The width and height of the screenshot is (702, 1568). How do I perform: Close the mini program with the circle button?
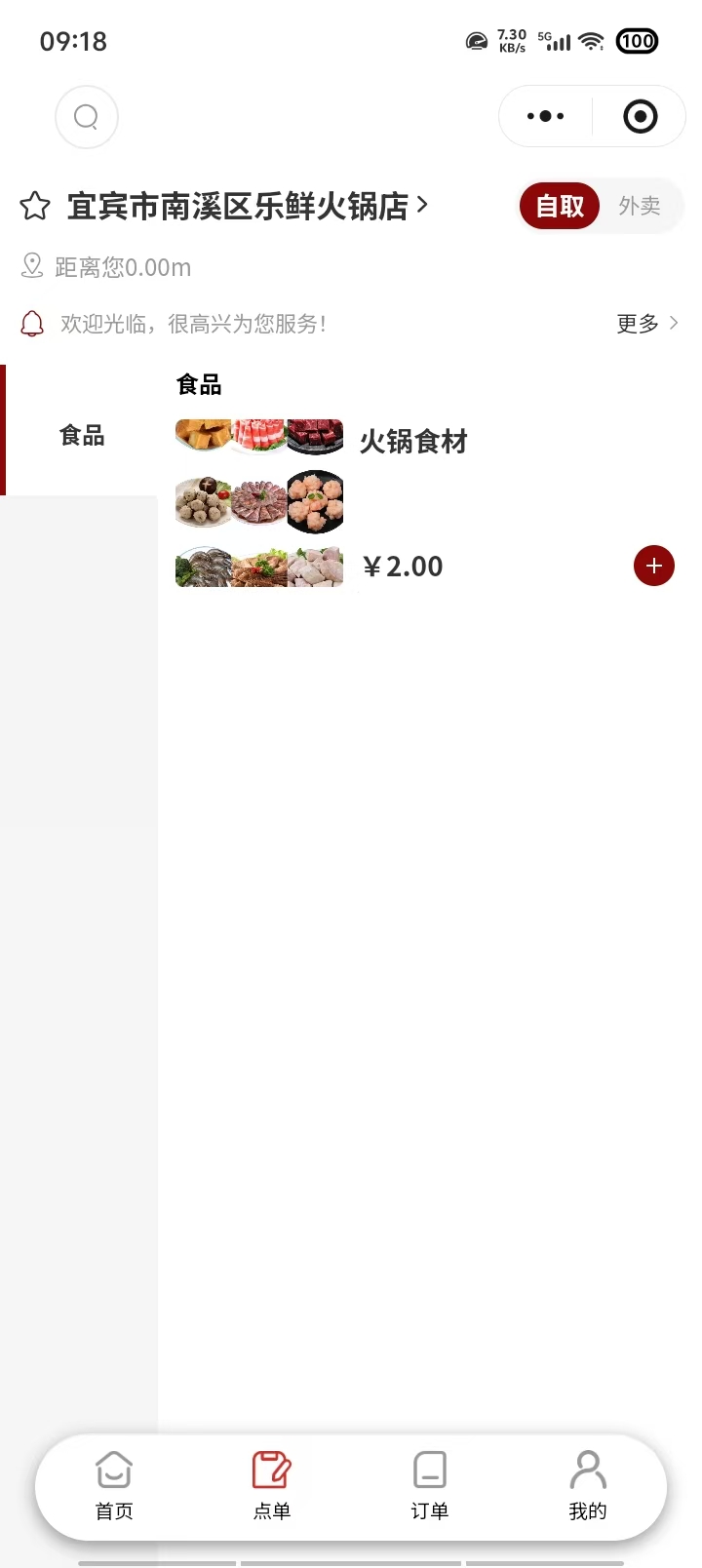click(x=640, y=117)
